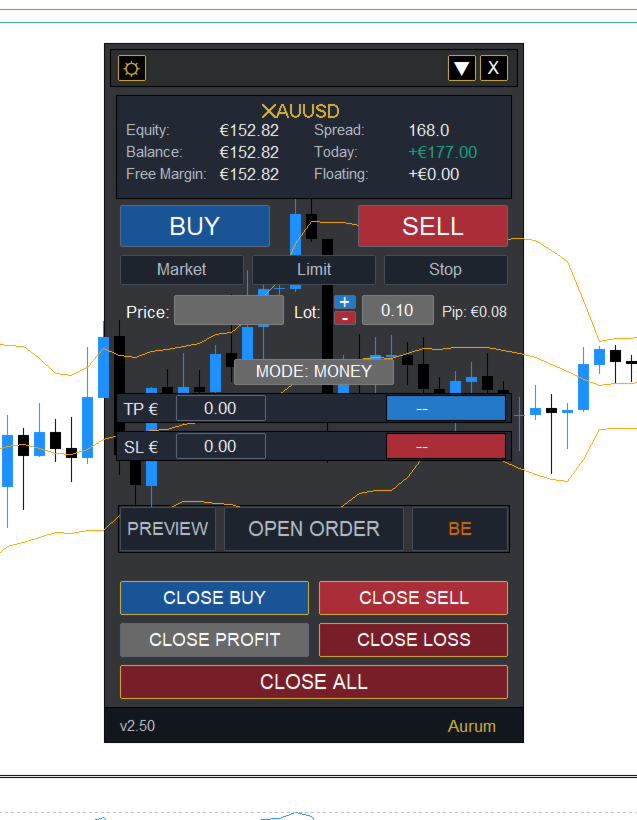Open the settings gear icon

coord(132,68)
